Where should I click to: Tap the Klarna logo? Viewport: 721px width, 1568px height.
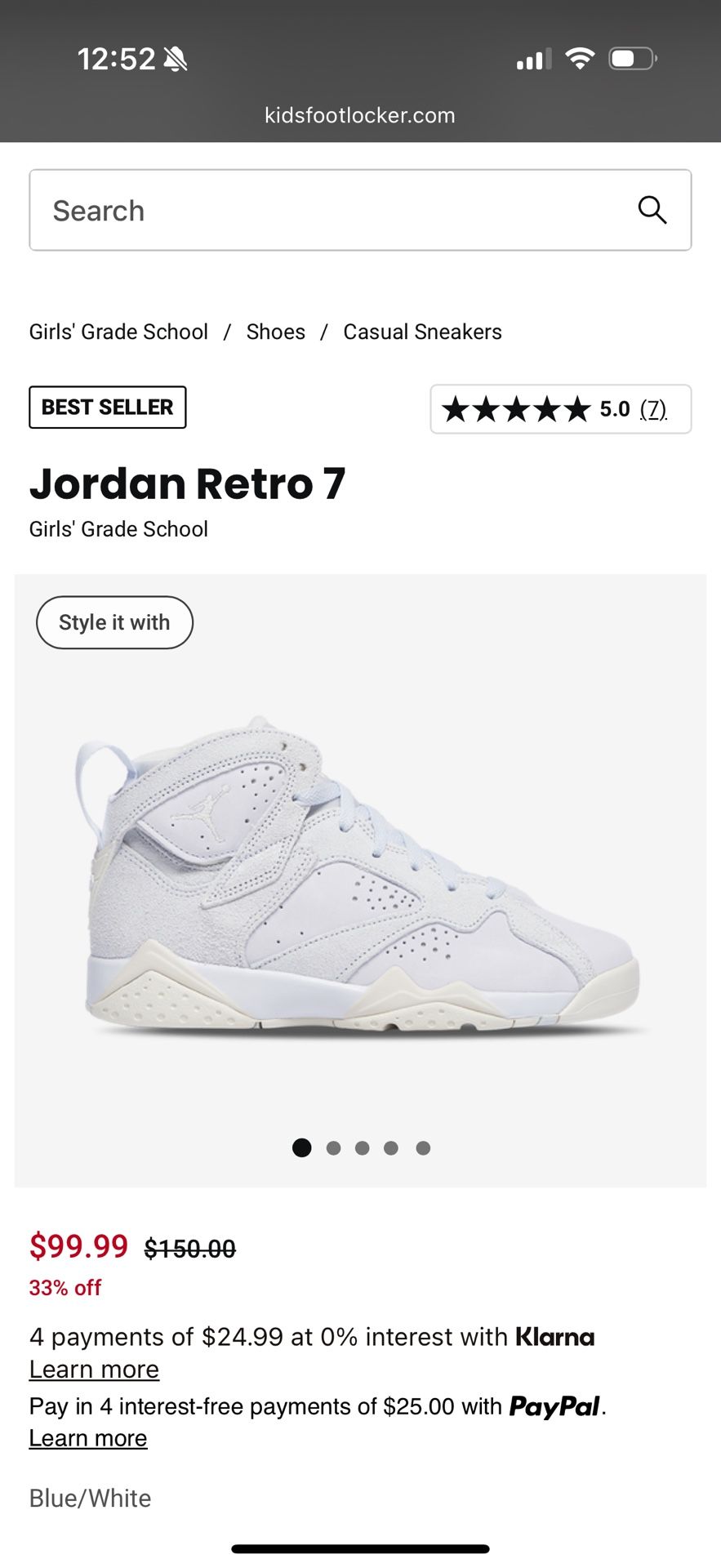(554, 1337)
